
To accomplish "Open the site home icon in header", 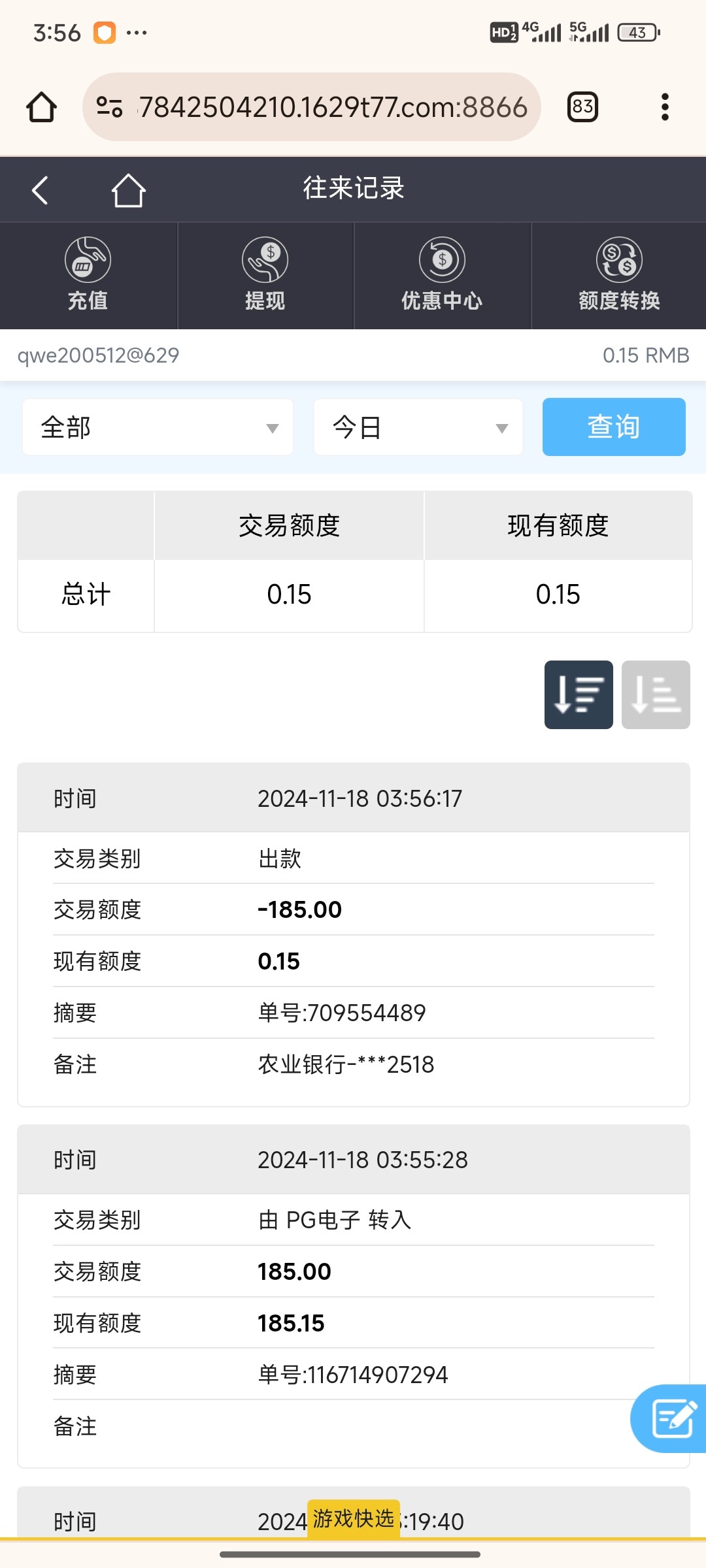I will point(128,190).
